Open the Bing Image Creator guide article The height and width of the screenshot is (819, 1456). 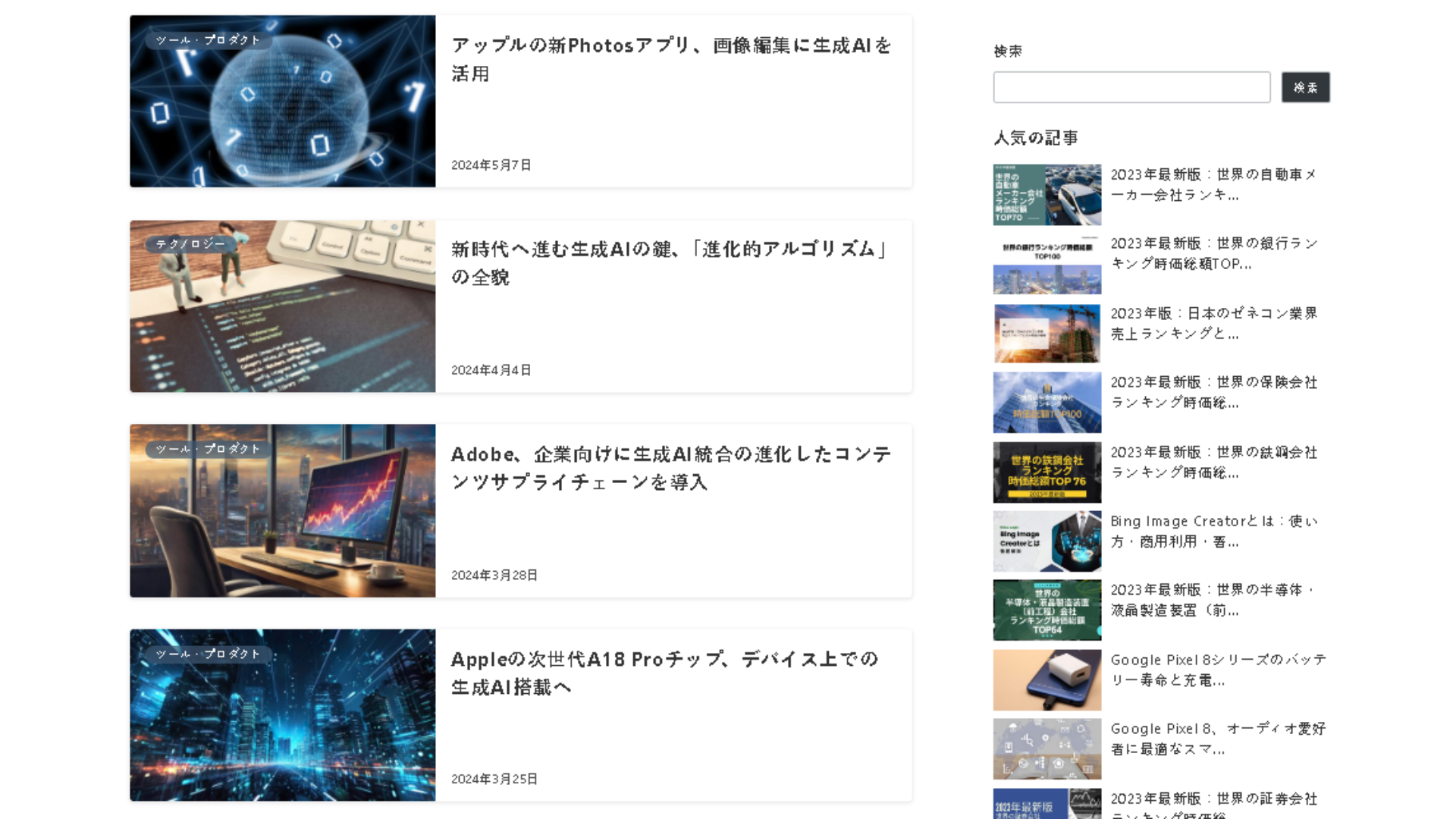[x=1213, y=531]
